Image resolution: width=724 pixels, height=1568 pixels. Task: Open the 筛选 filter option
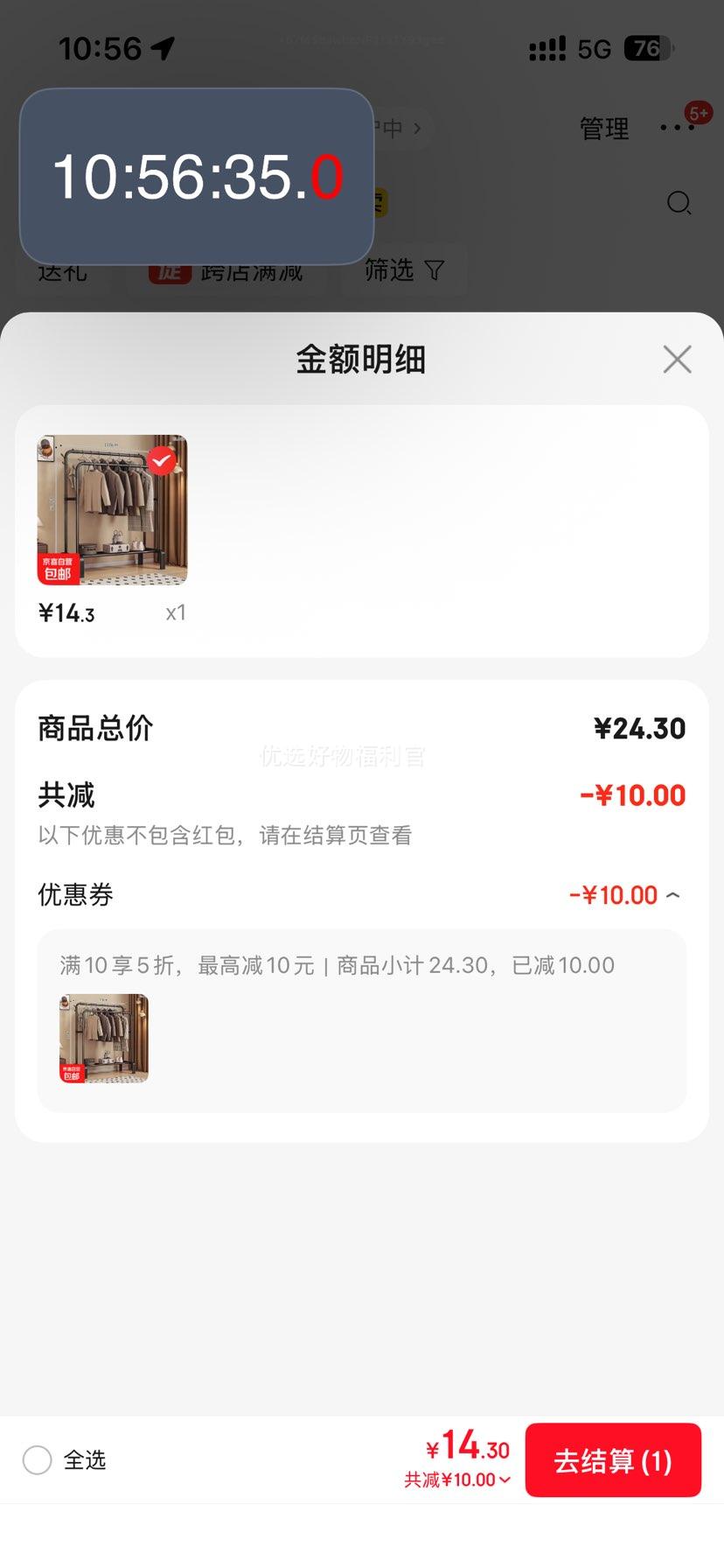pyautogui.click(x=404, y=270)
